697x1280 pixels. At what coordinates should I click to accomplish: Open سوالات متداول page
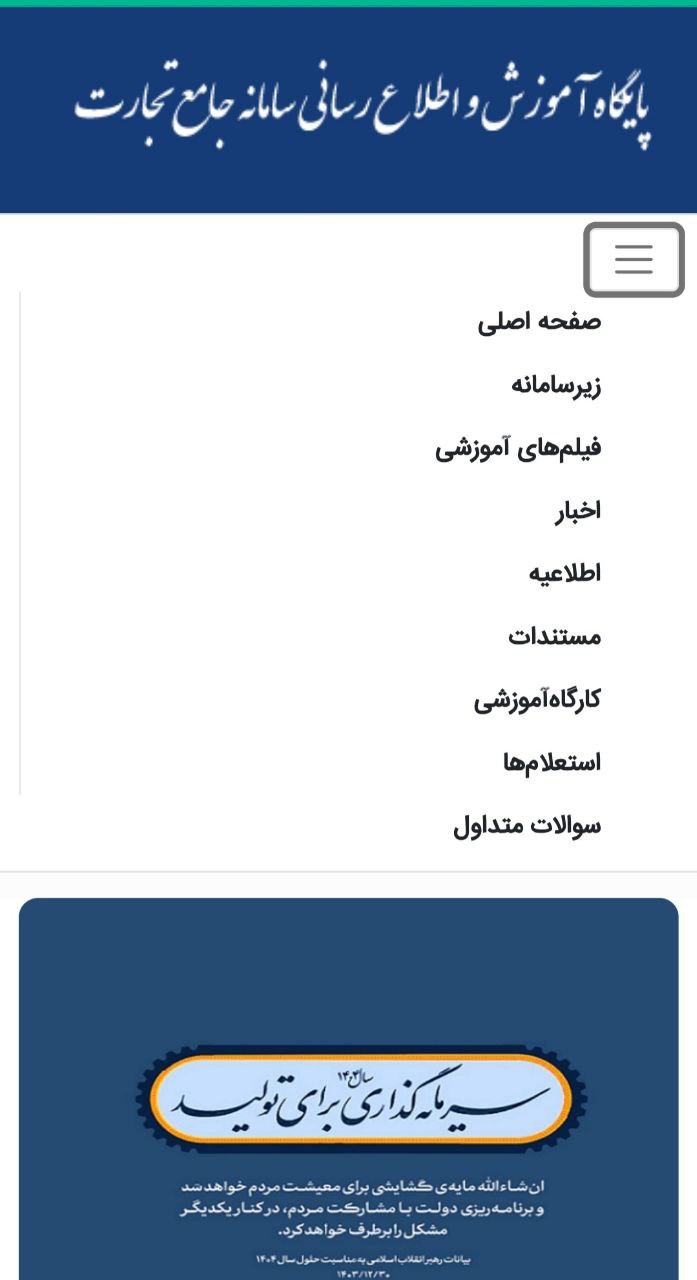pos(527,826)
